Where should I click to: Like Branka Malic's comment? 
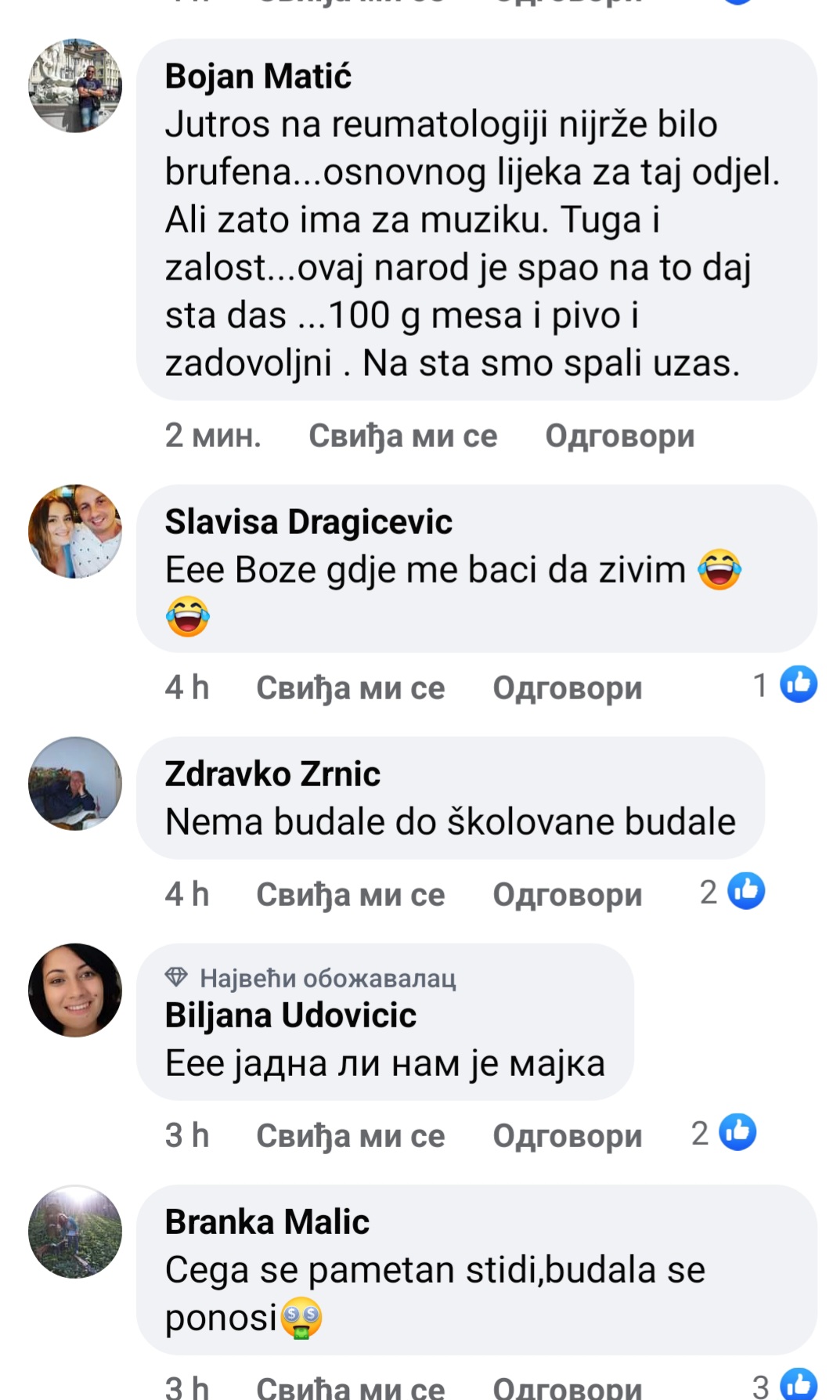point(350,1386)
